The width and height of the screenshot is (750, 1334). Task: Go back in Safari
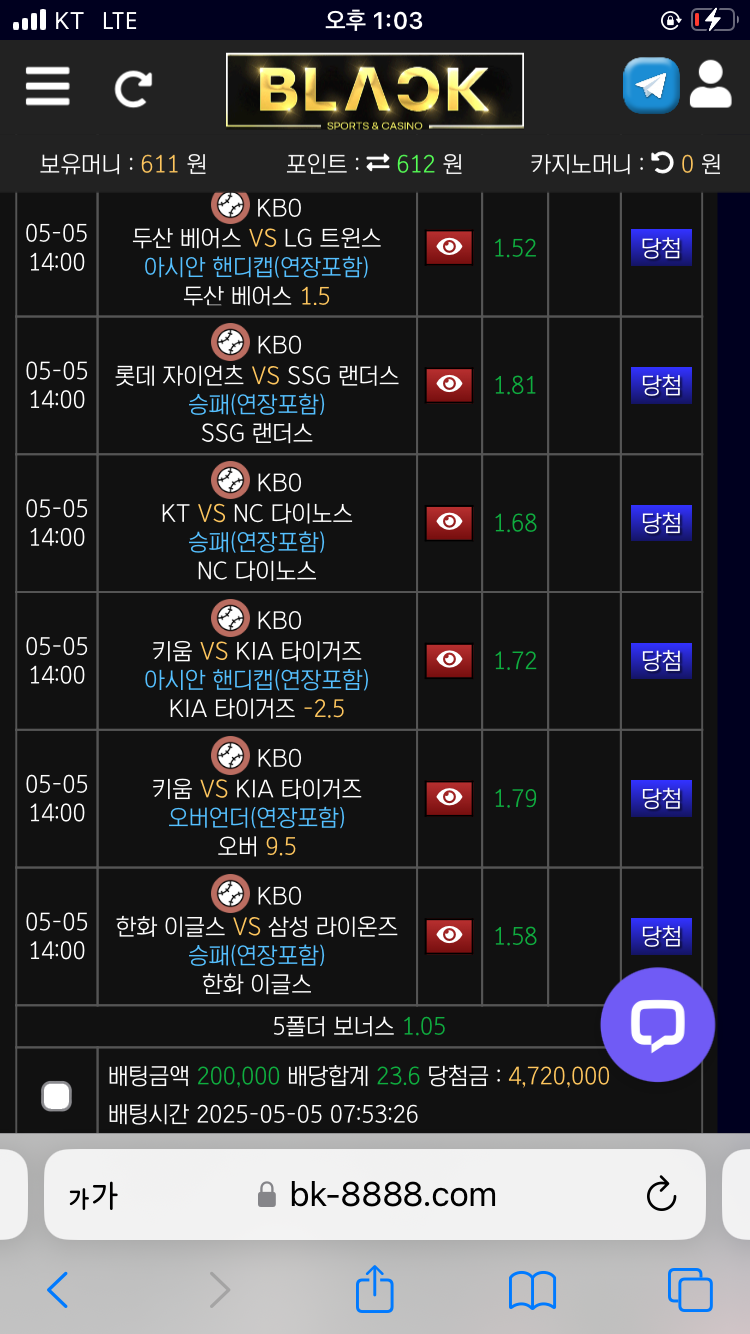[58, 1290]
